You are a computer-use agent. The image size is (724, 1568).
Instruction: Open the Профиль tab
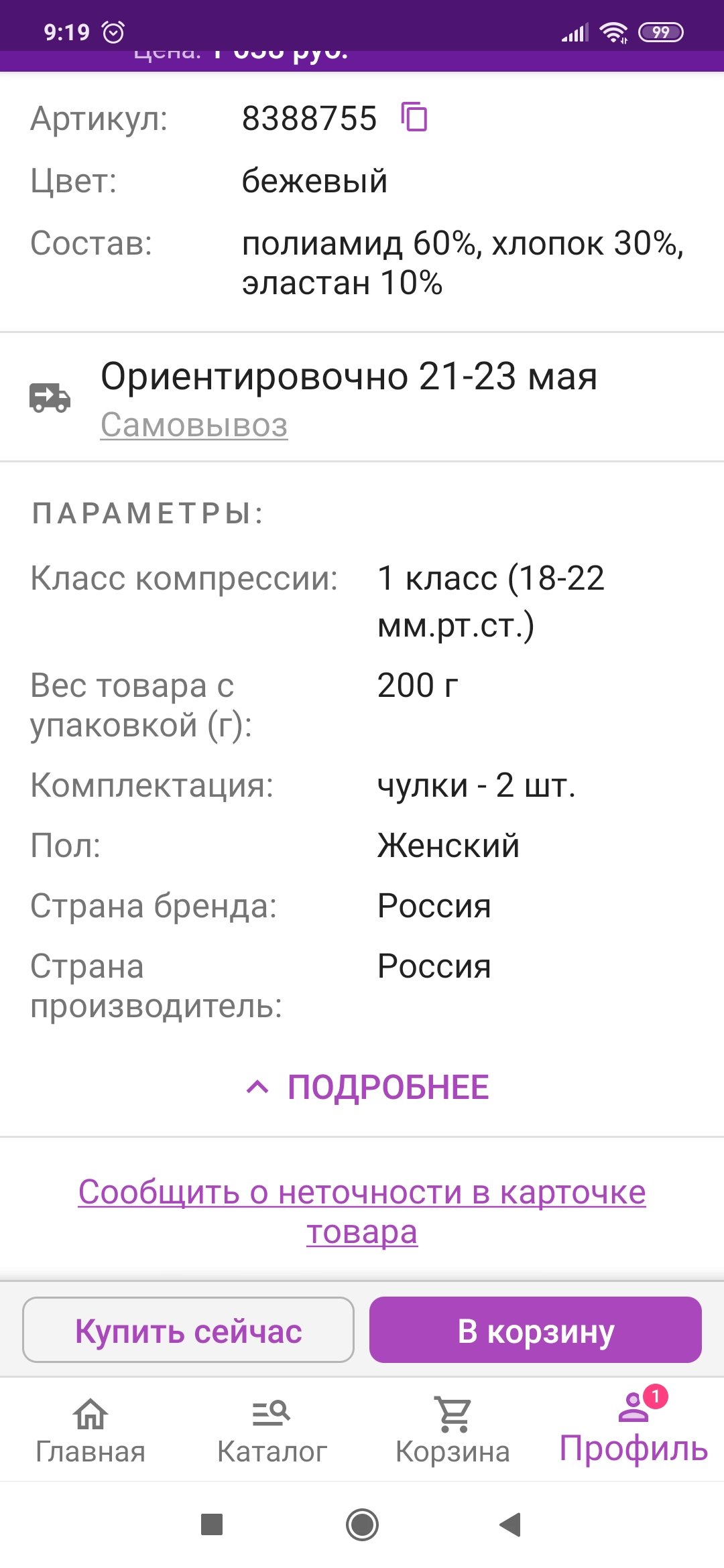coord(633,1427)
